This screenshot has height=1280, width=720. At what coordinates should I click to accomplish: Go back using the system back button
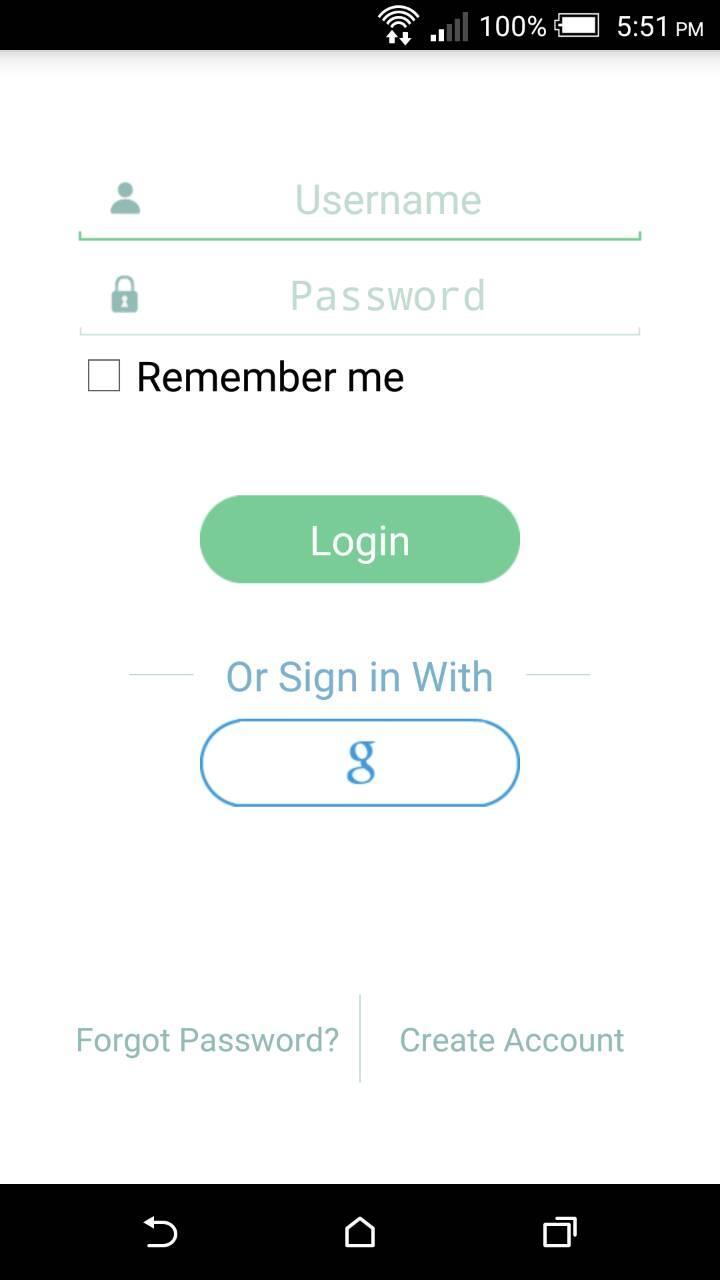[160, 1232]
